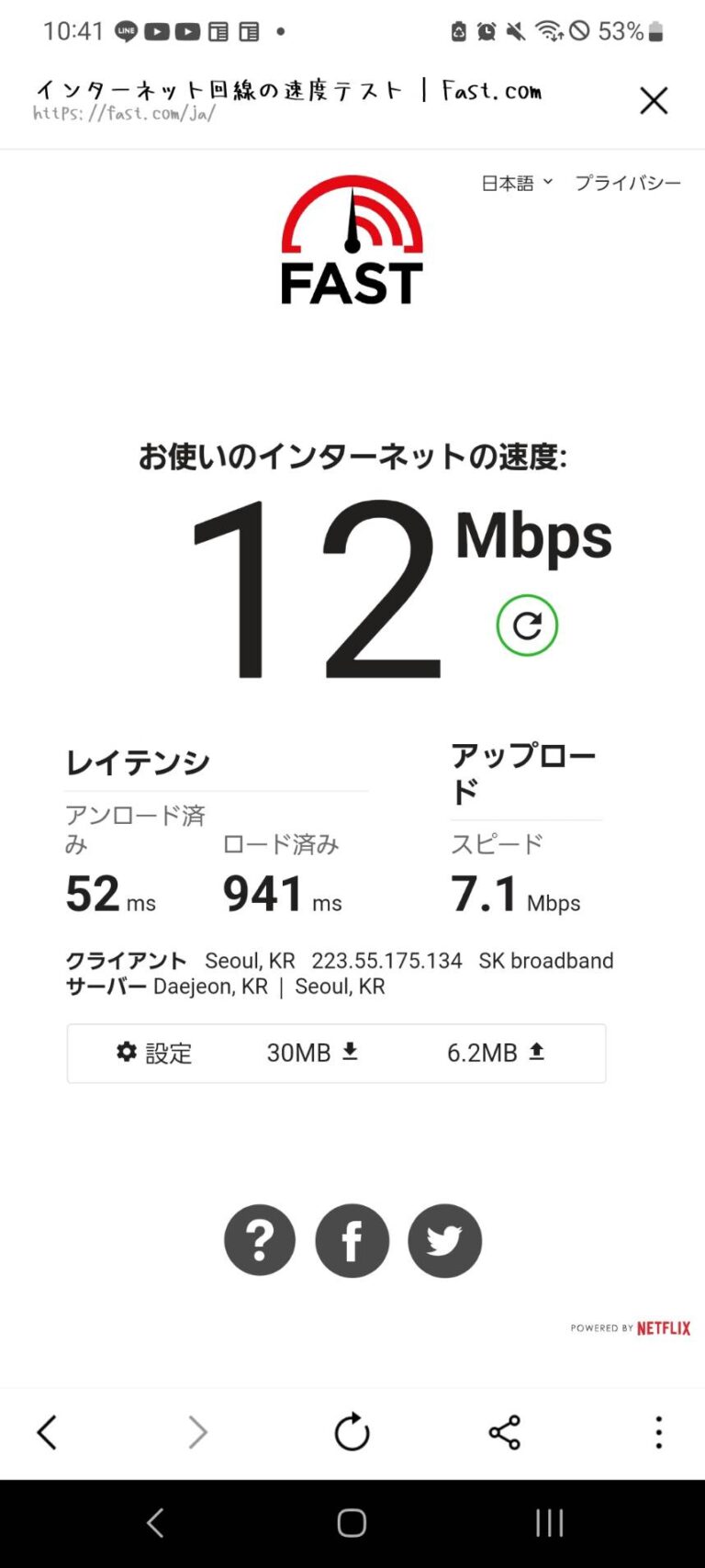Go back to the previous page in browser
The image size is (705, 1568).
[x=47, y=1432]
